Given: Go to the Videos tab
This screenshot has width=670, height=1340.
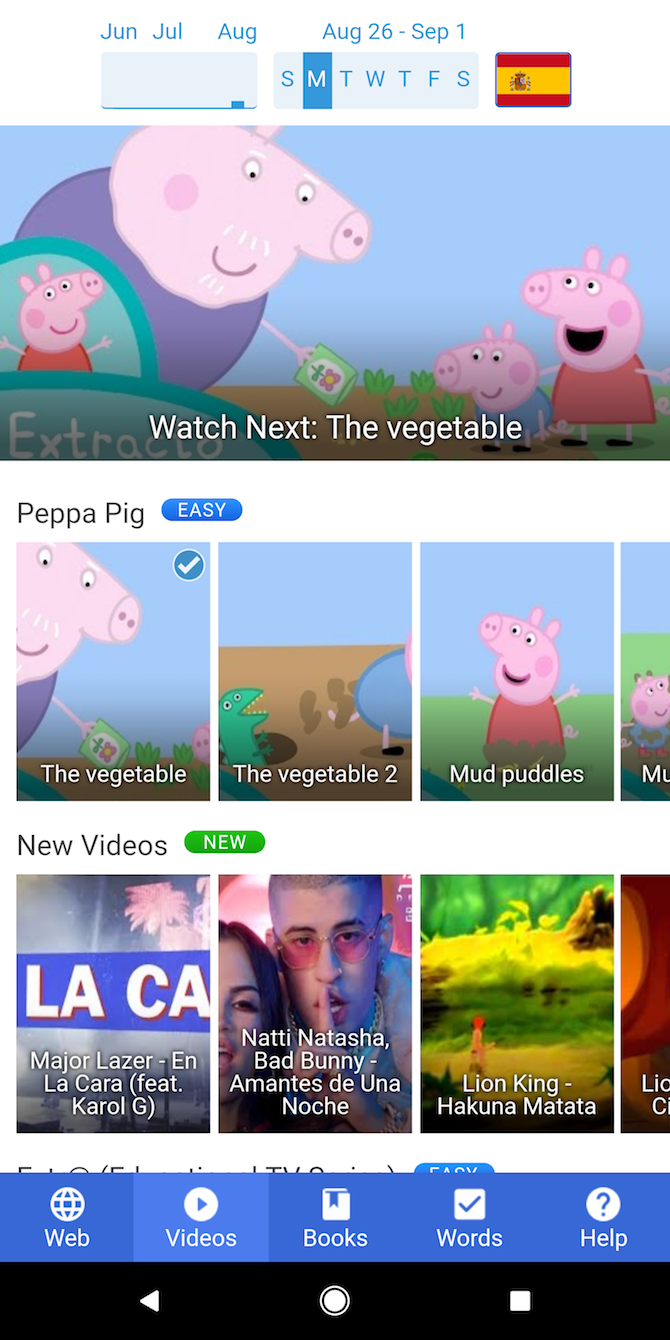Looking at the screenshot, I should click(x=201, y=1218).
